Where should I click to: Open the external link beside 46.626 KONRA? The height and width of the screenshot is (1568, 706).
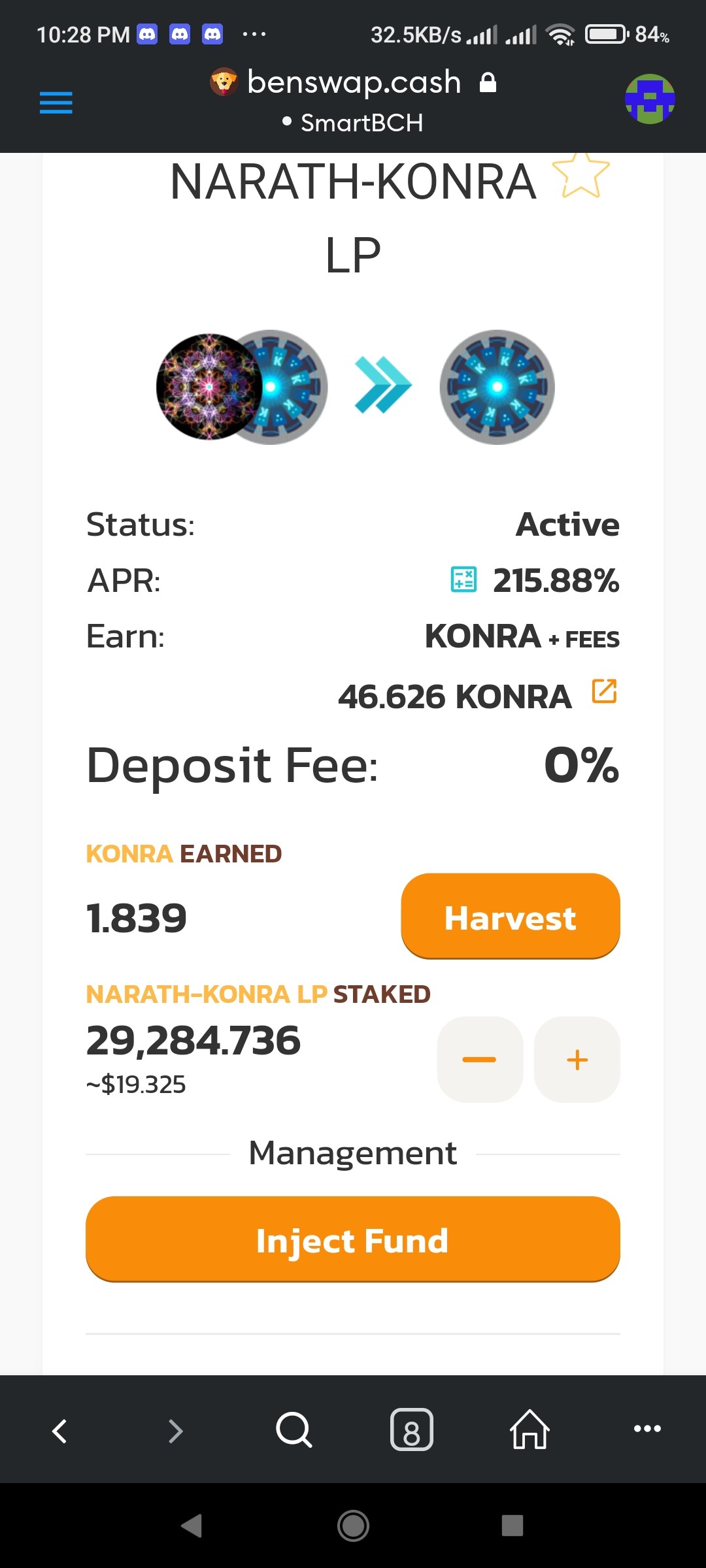604,691
